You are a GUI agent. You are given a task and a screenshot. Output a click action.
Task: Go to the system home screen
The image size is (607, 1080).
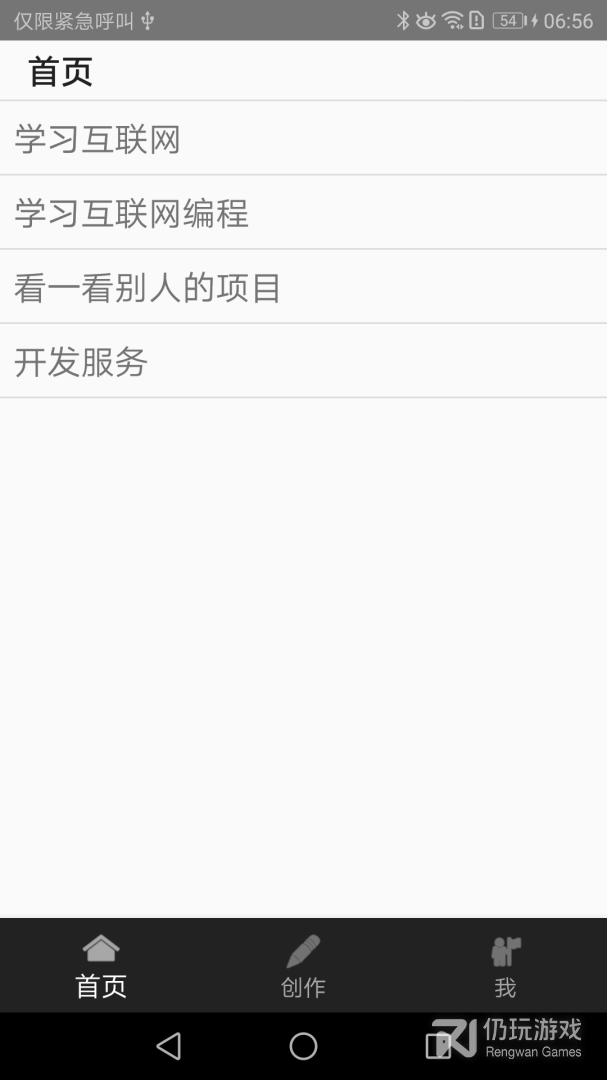pos(303,1046)
